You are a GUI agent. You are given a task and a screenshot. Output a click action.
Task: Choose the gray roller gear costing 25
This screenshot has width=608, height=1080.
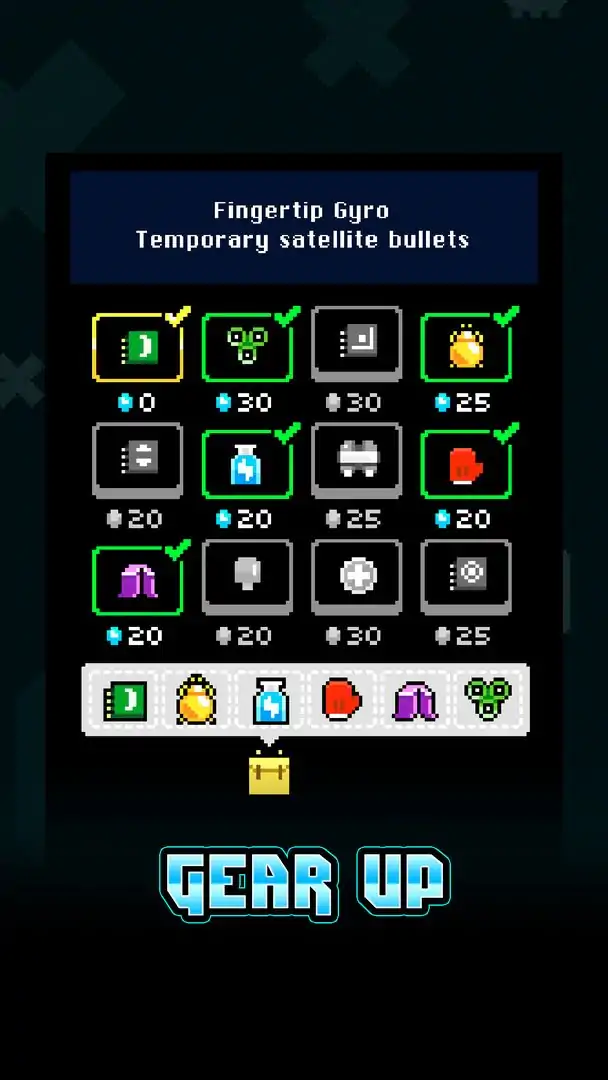pos(357,461)
